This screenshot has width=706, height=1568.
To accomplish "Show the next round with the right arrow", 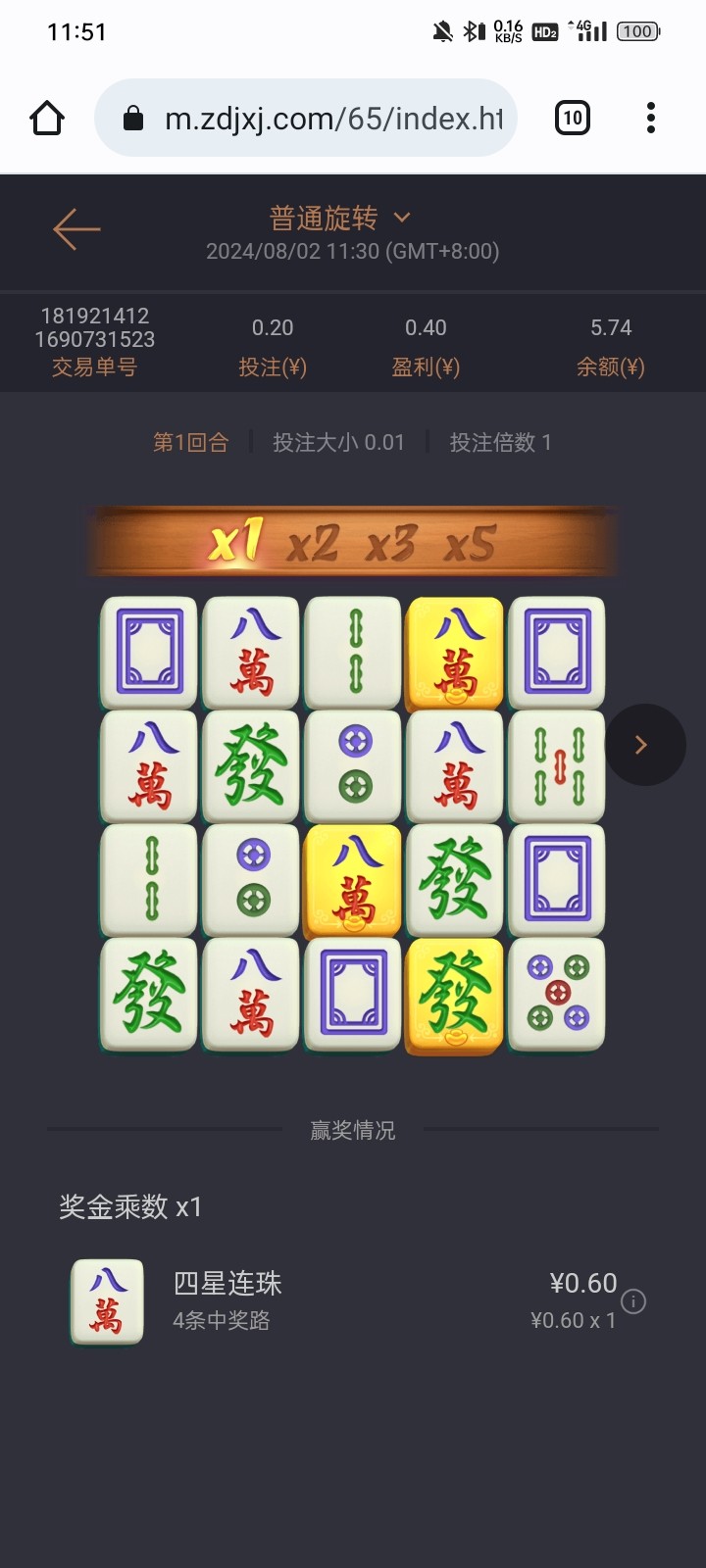I will (643, 745).
